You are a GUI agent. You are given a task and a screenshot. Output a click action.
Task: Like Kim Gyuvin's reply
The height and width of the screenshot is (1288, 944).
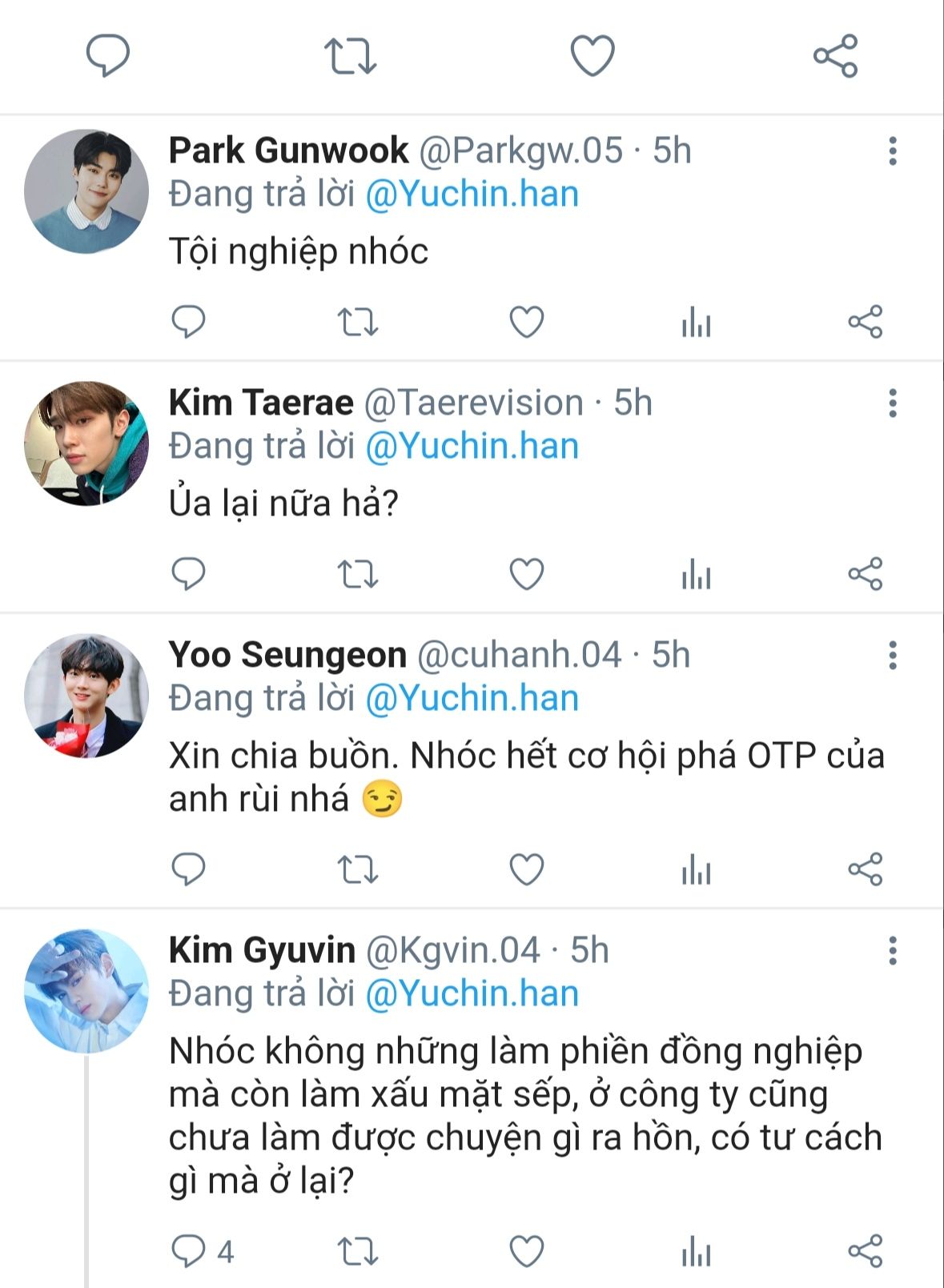coord(527,1251)
